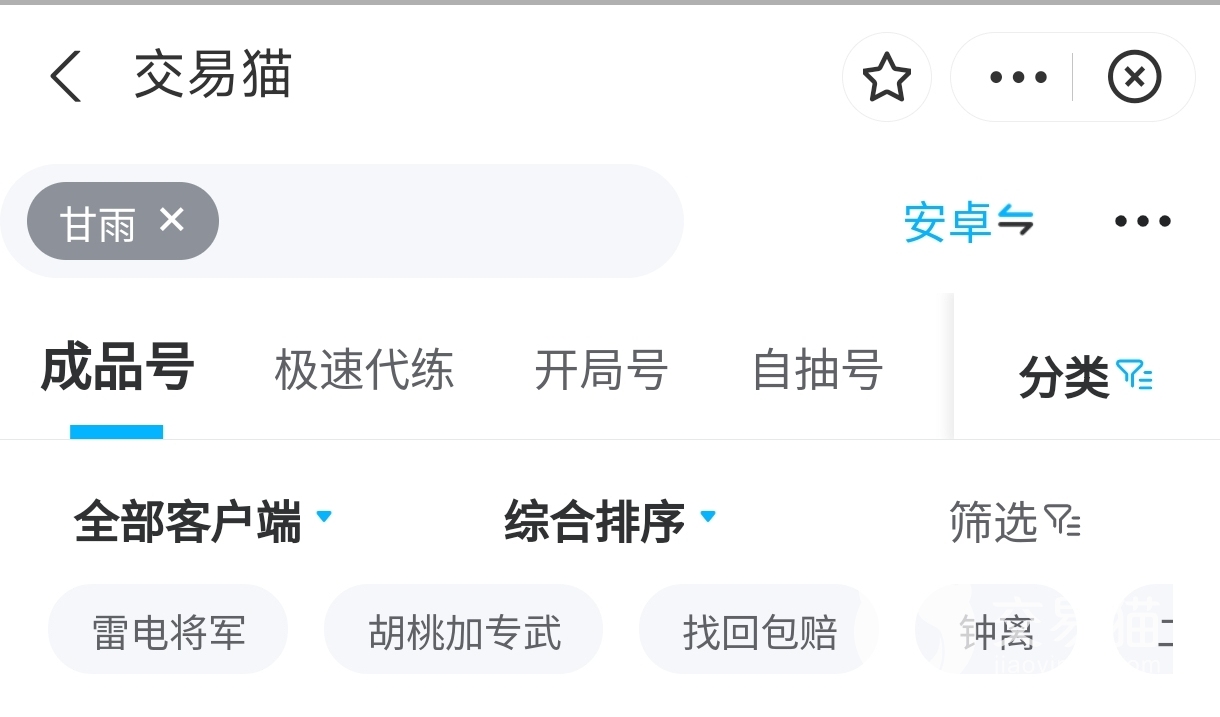Switch to the 开局号 tab
This screenshot has height=717, width=1220.
pyautogui.click(x=601, y=370)
